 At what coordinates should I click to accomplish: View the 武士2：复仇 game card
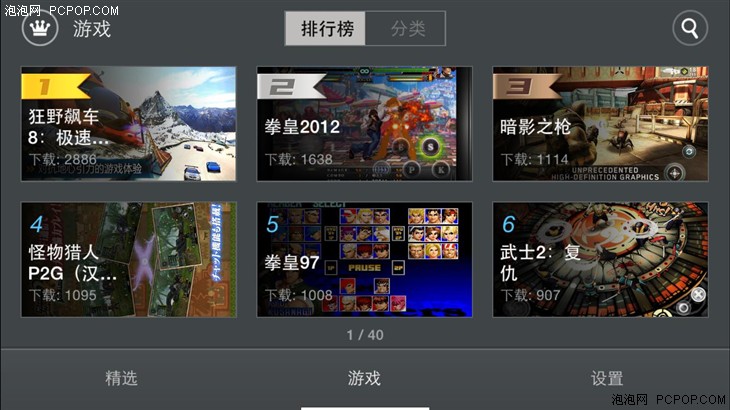pos(600,260)
